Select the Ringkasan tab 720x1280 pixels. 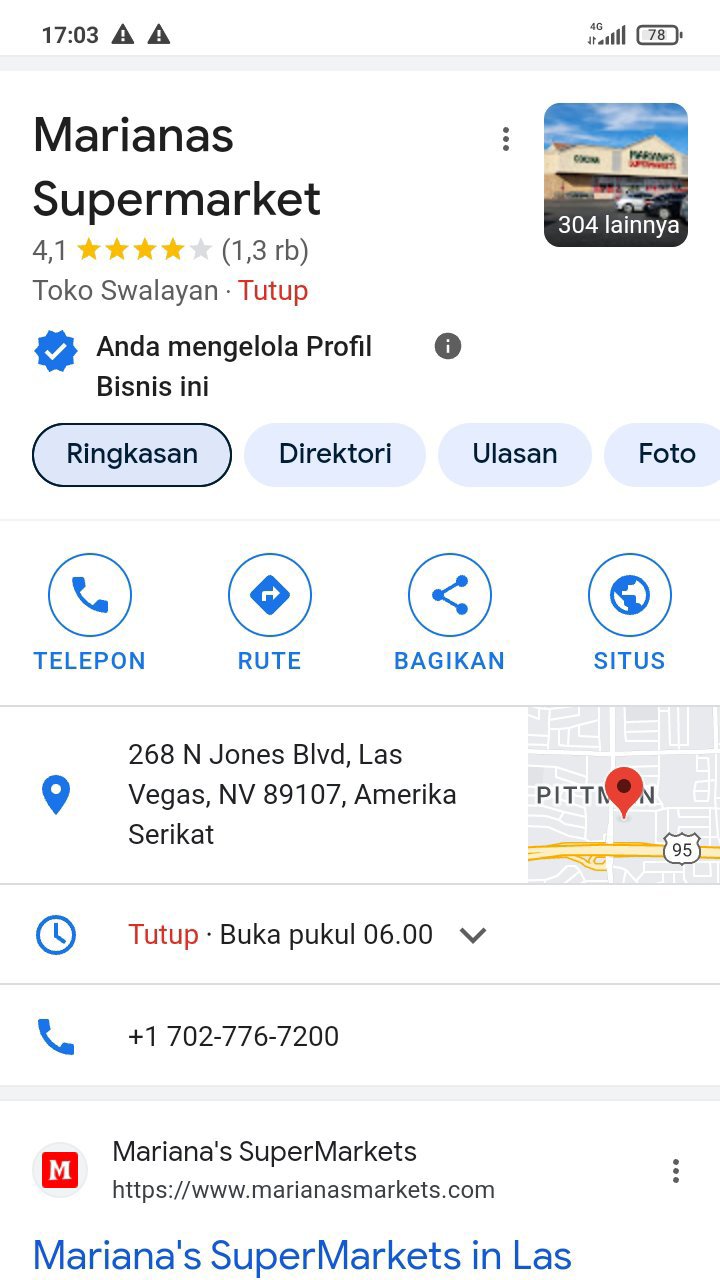click(x=132, y=454)
